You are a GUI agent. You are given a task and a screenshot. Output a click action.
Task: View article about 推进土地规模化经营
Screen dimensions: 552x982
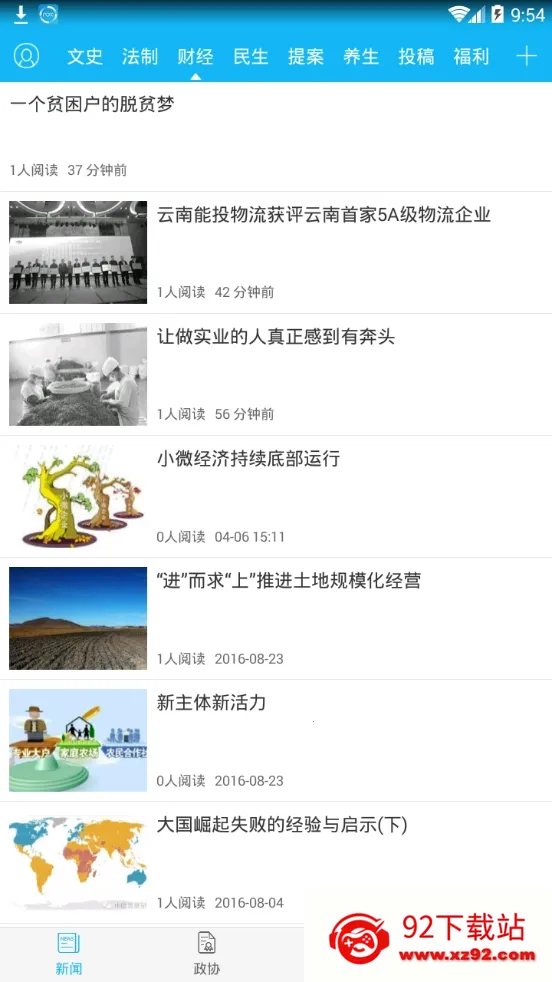276,619
